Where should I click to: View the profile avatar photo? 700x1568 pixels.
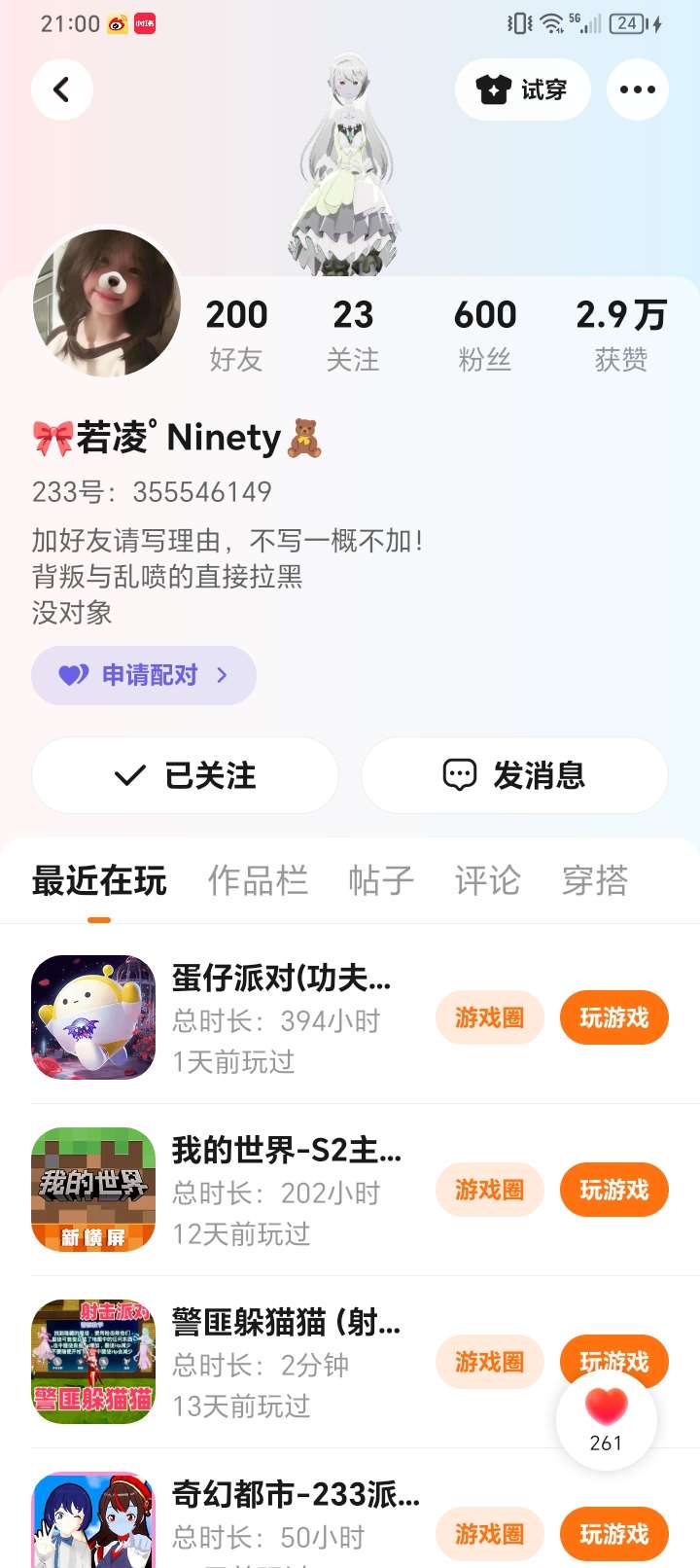(107, 303)
